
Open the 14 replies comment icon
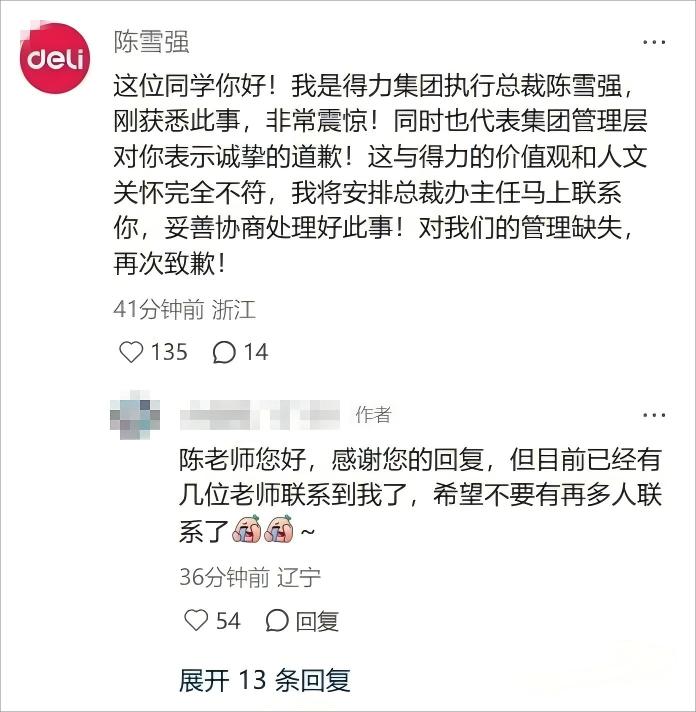pos(225,352)
